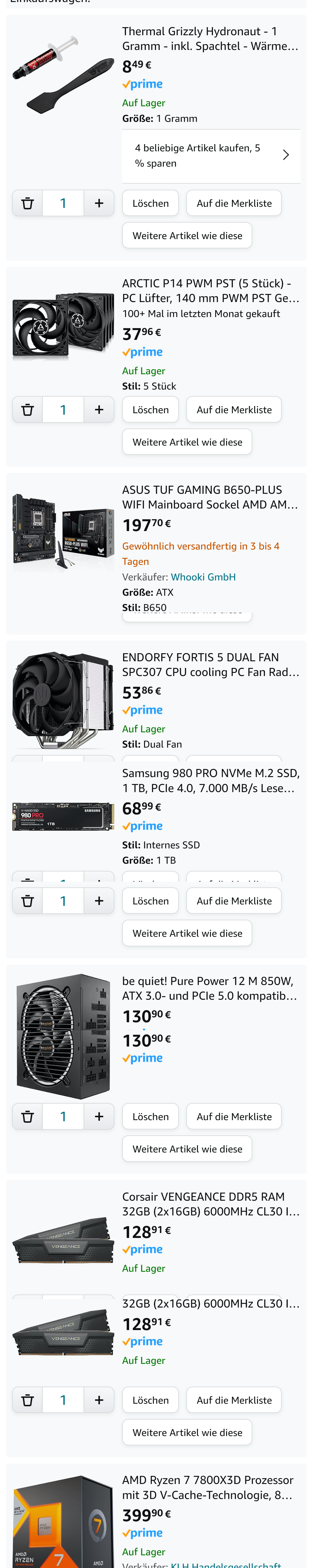Tap Löschen for Samsung 980 PRO SSD
This screenshot has height=1568, width=312.
151,901
